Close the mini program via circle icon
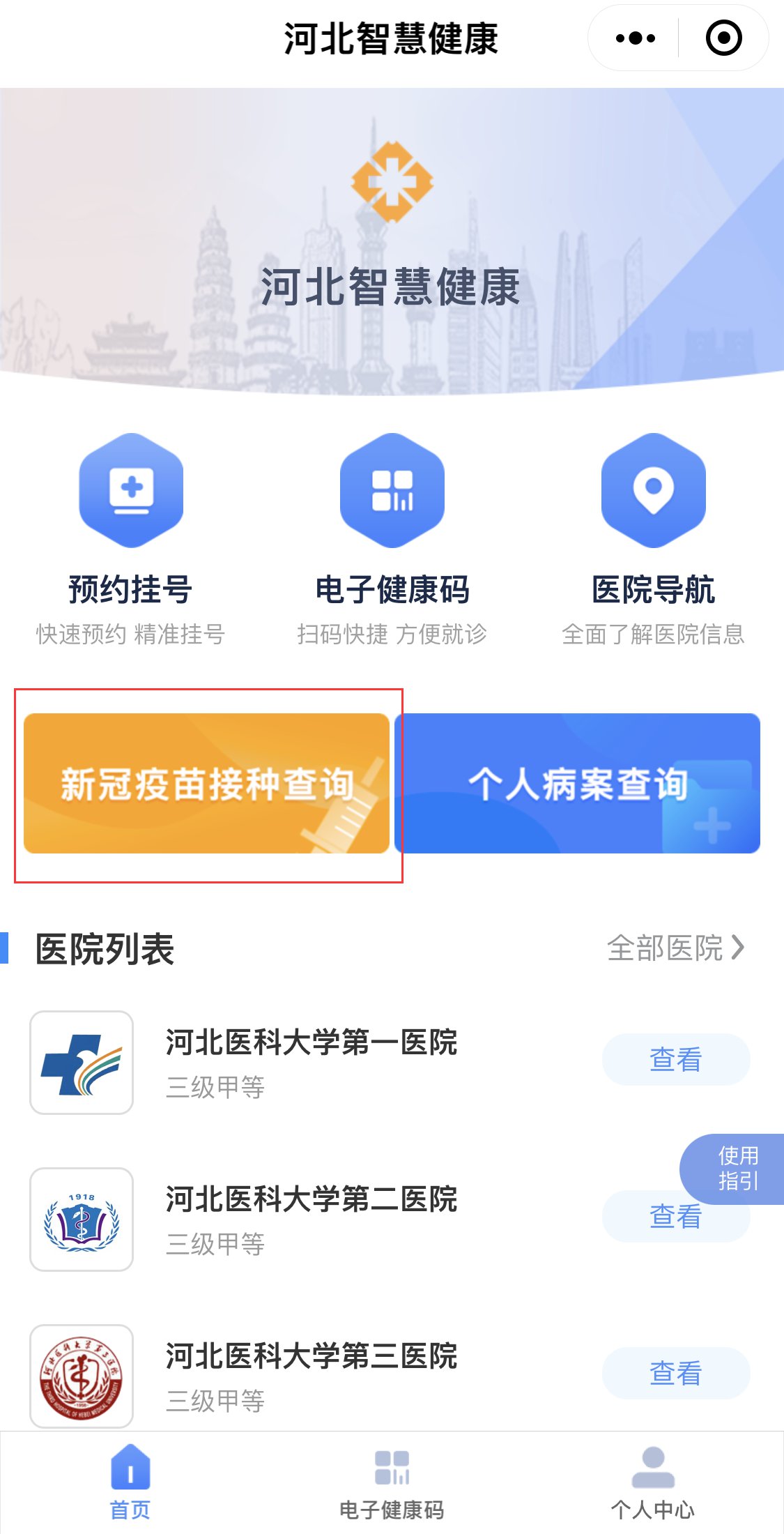Screen dimensions: 784x1534 (x=723, y=38)
